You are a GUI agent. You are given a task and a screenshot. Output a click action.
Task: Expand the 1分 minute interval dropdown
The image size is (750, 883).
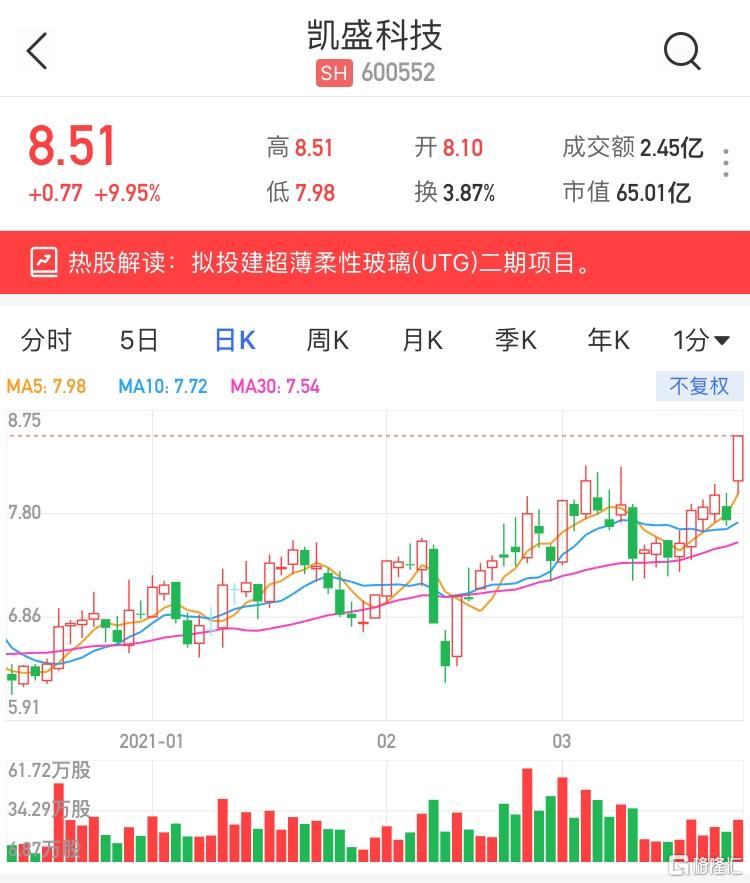click(x=701, y=341)
